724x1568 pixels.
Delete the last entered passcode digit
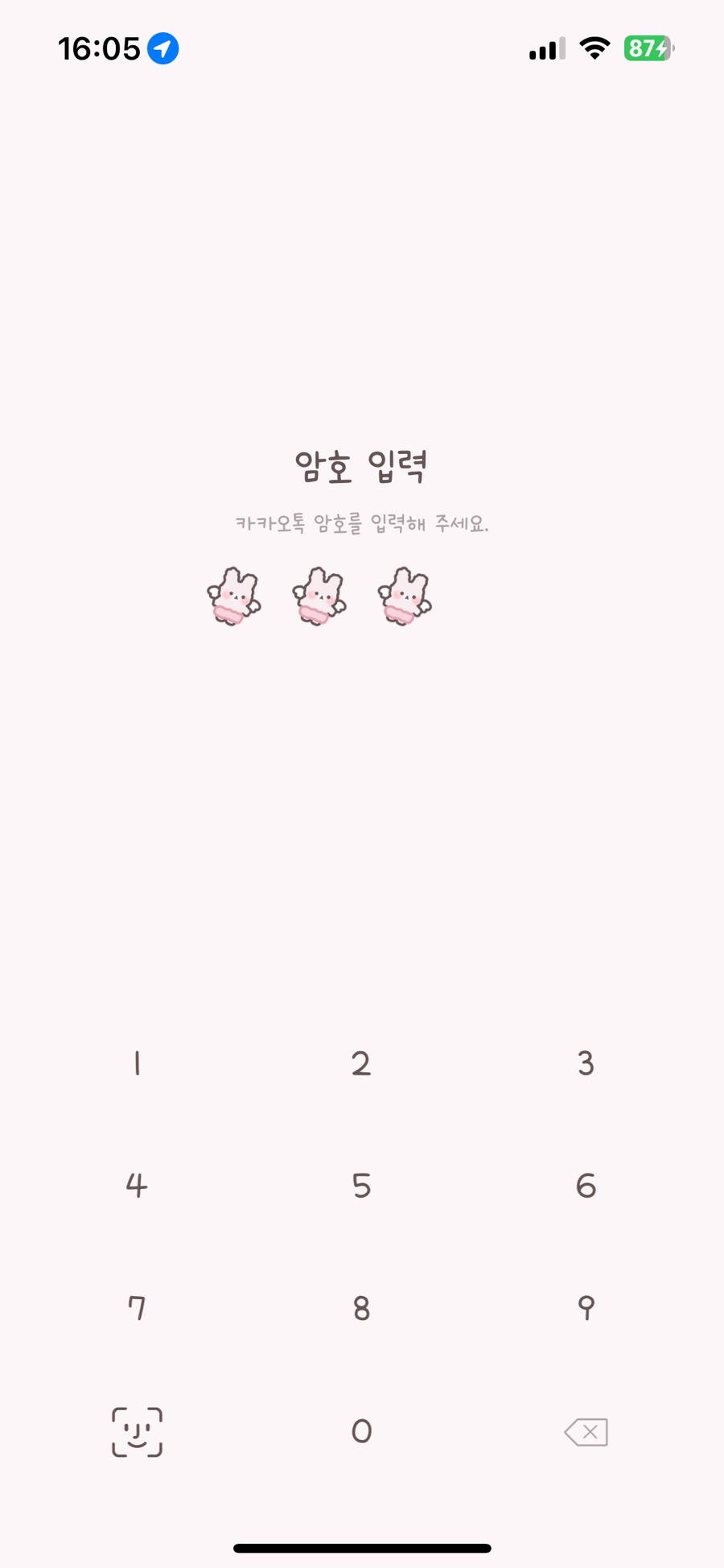(x=586, y=1432)
